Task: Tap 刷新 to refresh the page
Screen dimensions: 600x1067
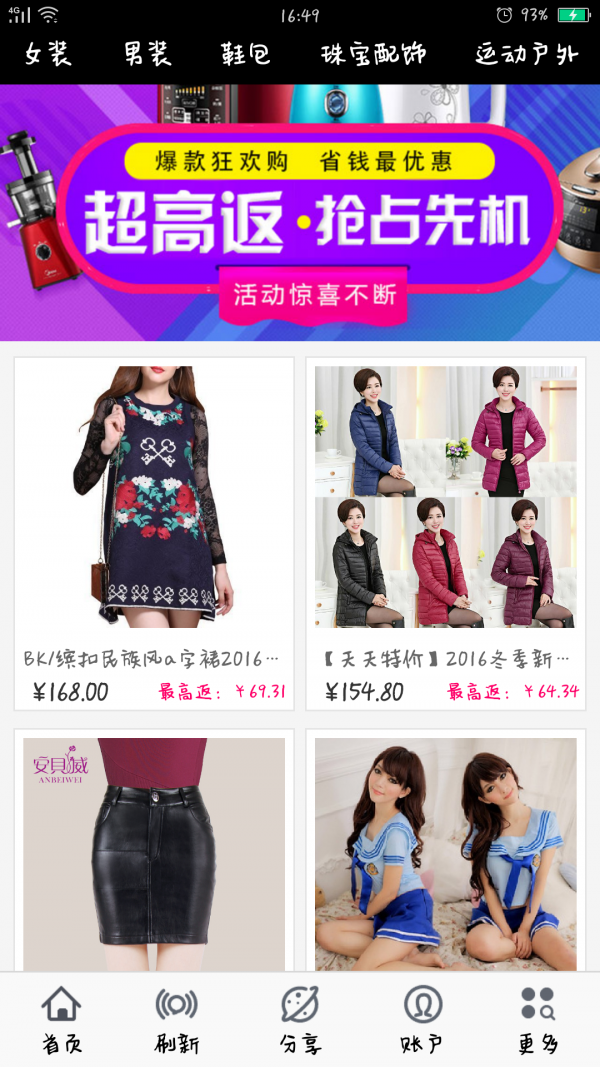Action: pyautogui.click(x=177, y=1019)
